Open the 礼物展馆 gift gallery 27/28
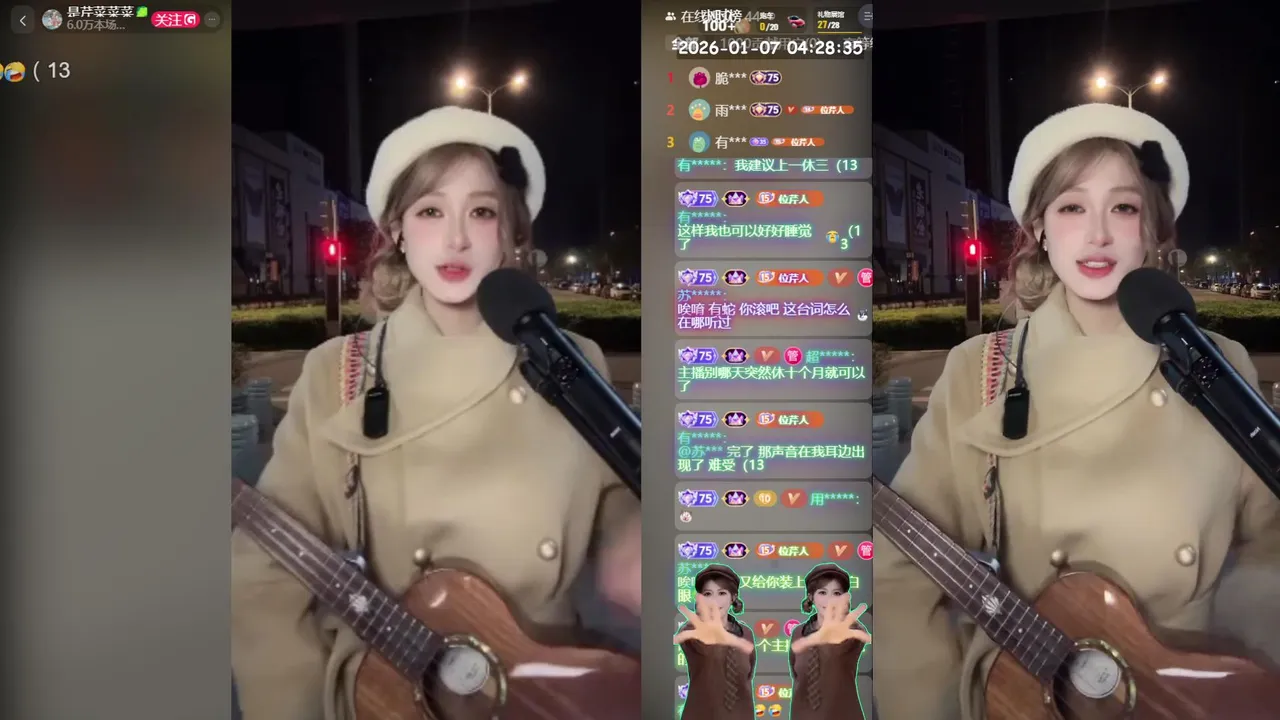 [x=830, y=20]
